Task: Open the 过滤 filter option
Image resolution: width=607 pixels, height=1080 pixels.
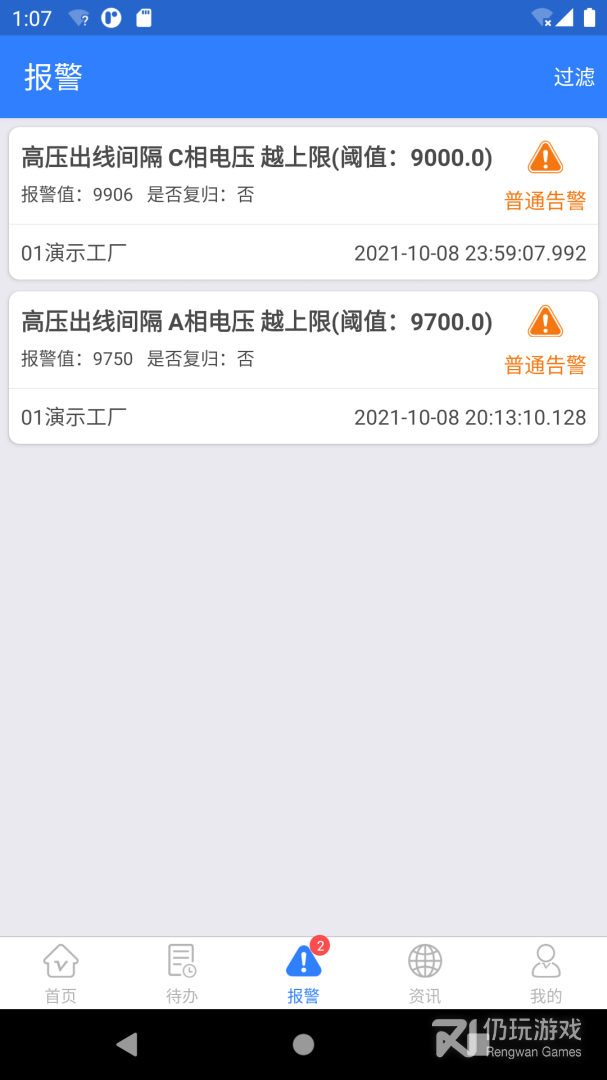Action: click(574, 77)
